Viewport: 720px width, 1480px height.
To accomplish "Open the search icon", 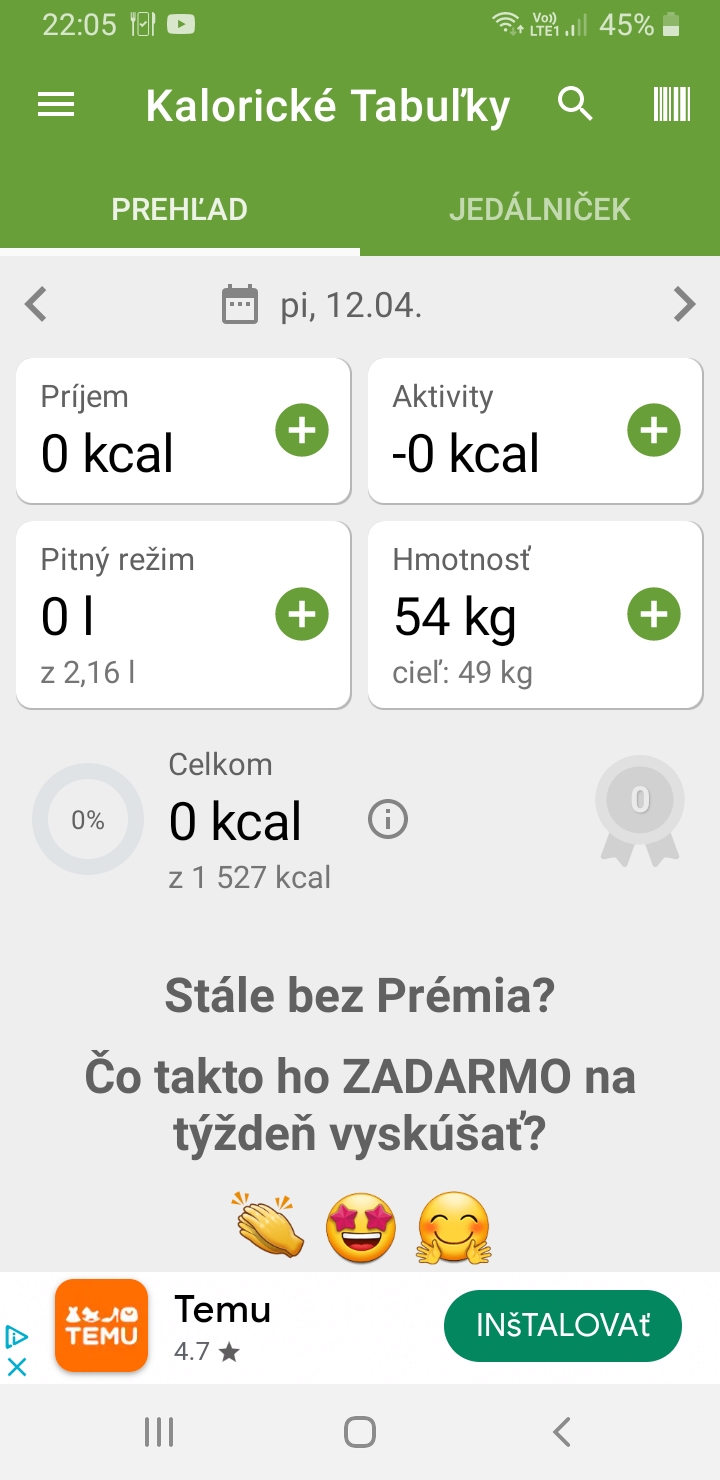I will tap(575, 103).
